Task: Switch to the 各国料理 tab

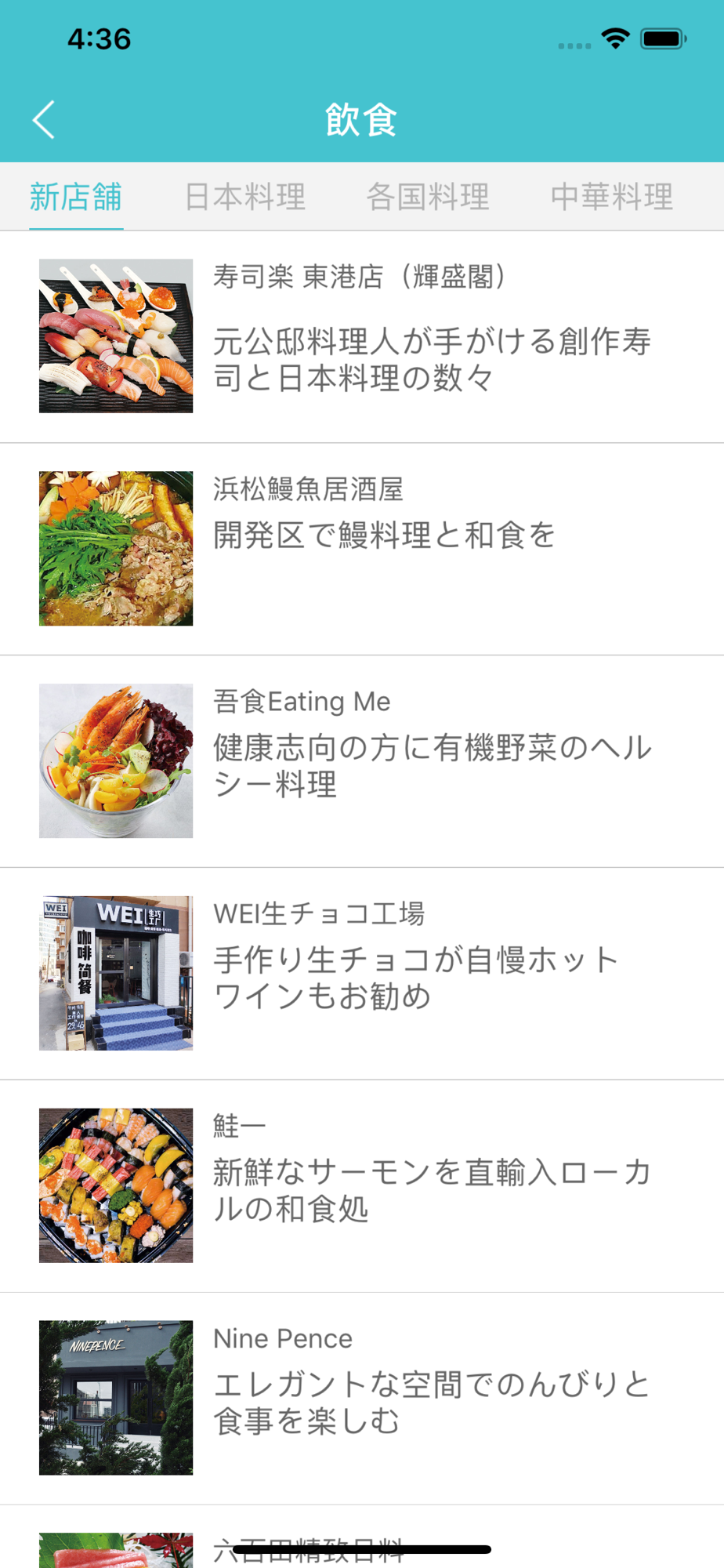Action: (428, 197)
